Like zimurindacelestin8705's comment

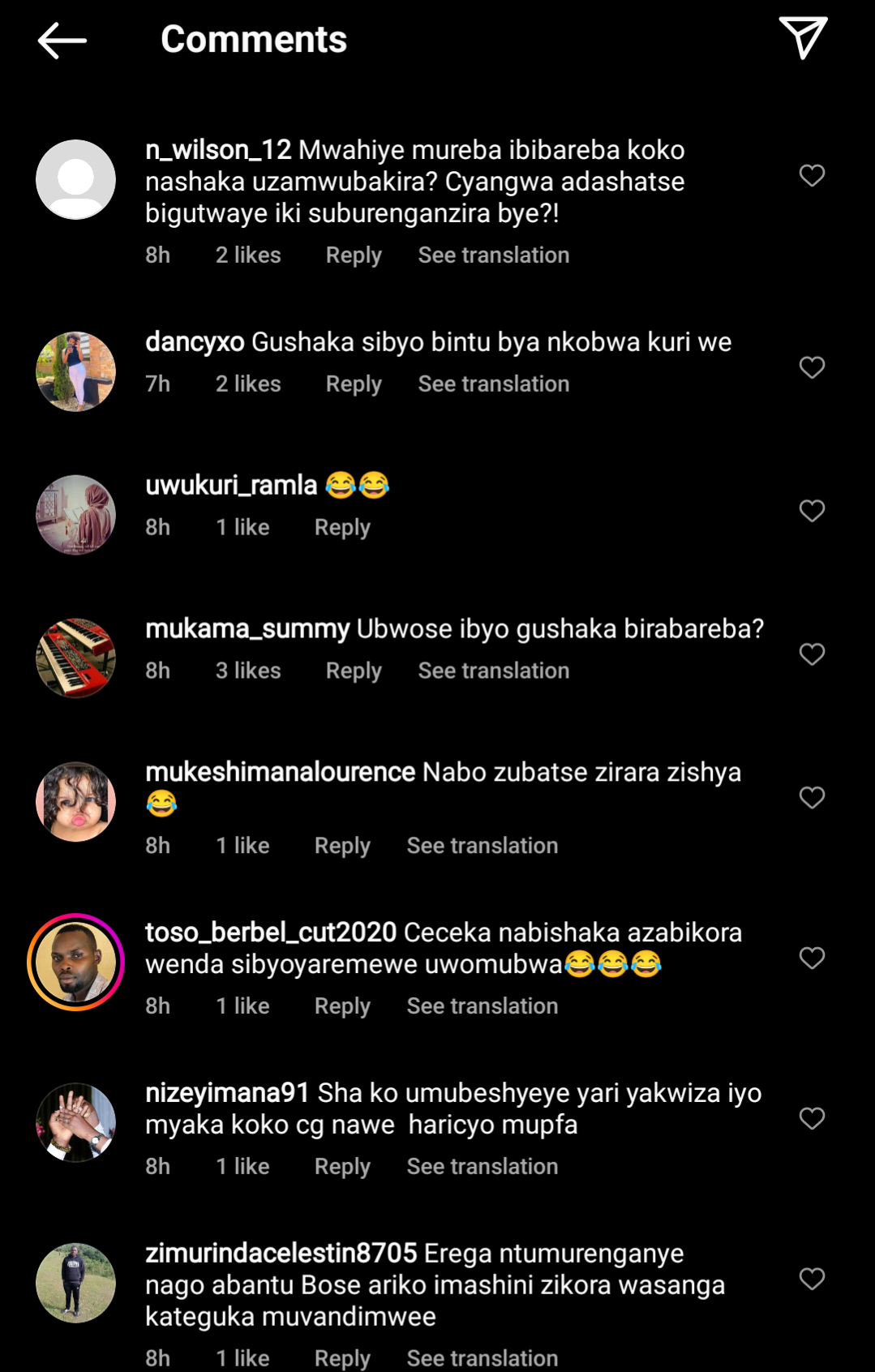[x=812, y=1280]
